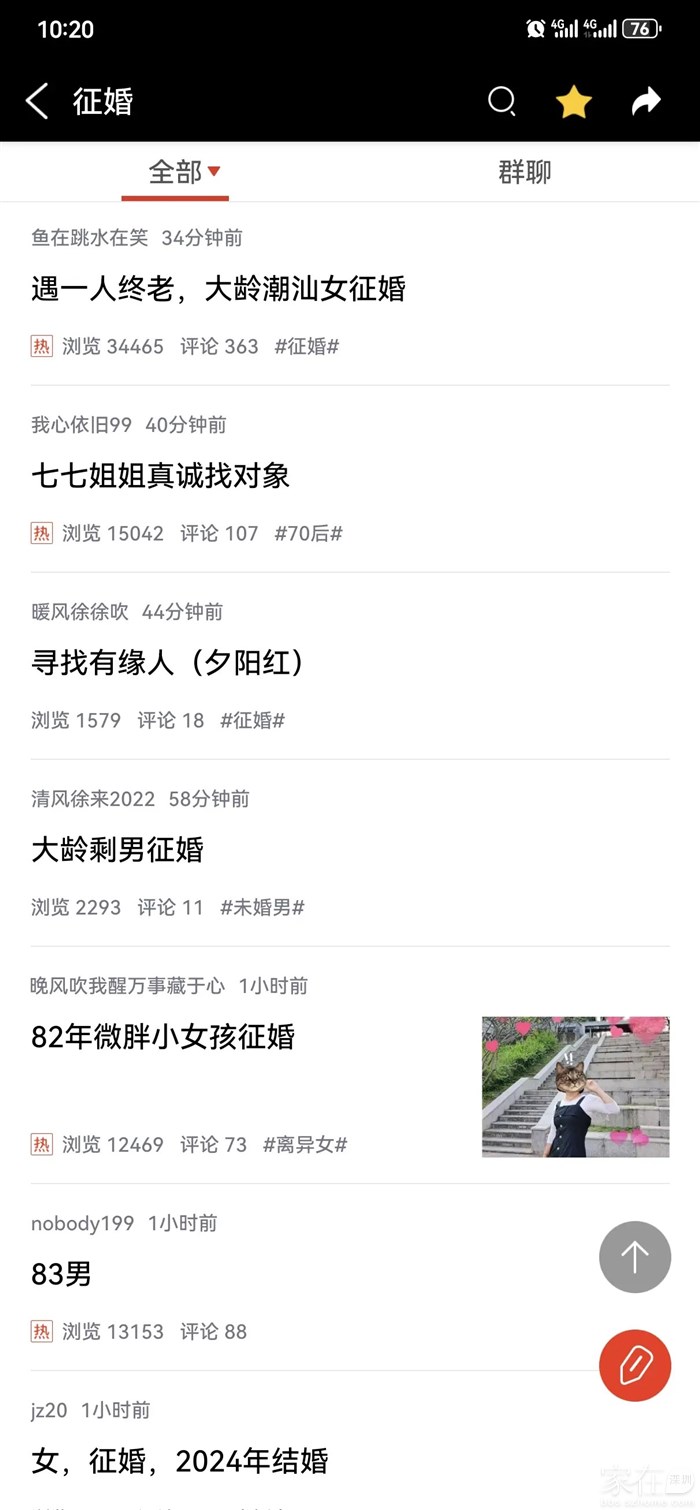View the photo in 82年微胖小女孩征婚 post
The height and width of the screenshot is (1510, 700).
[575, 1087]
